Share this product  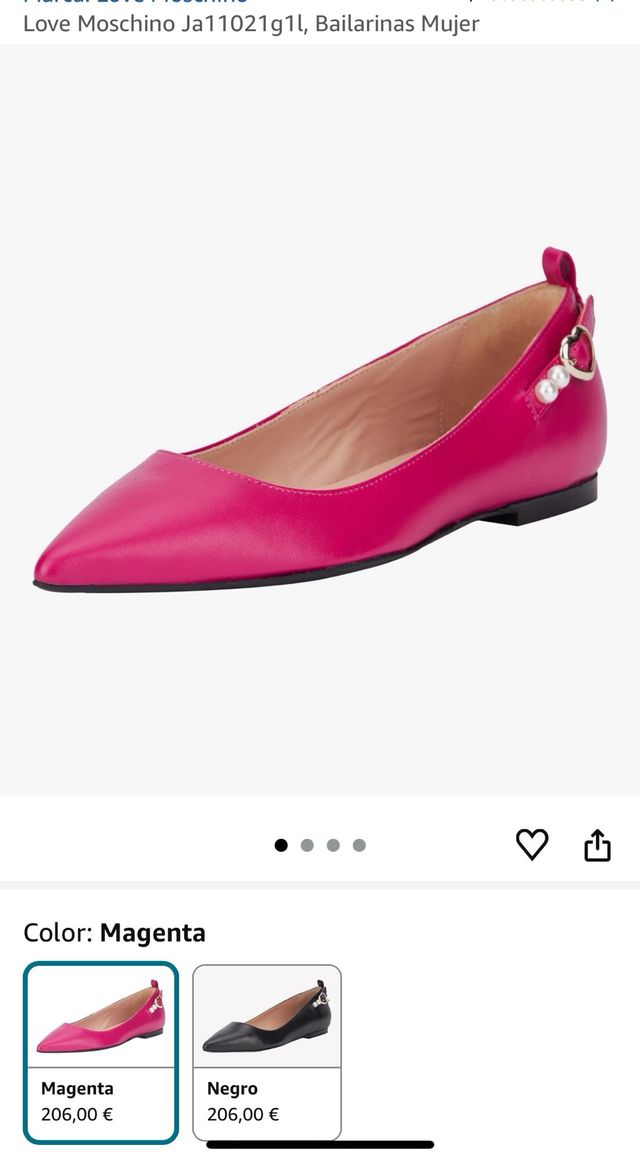coord(597,845)
